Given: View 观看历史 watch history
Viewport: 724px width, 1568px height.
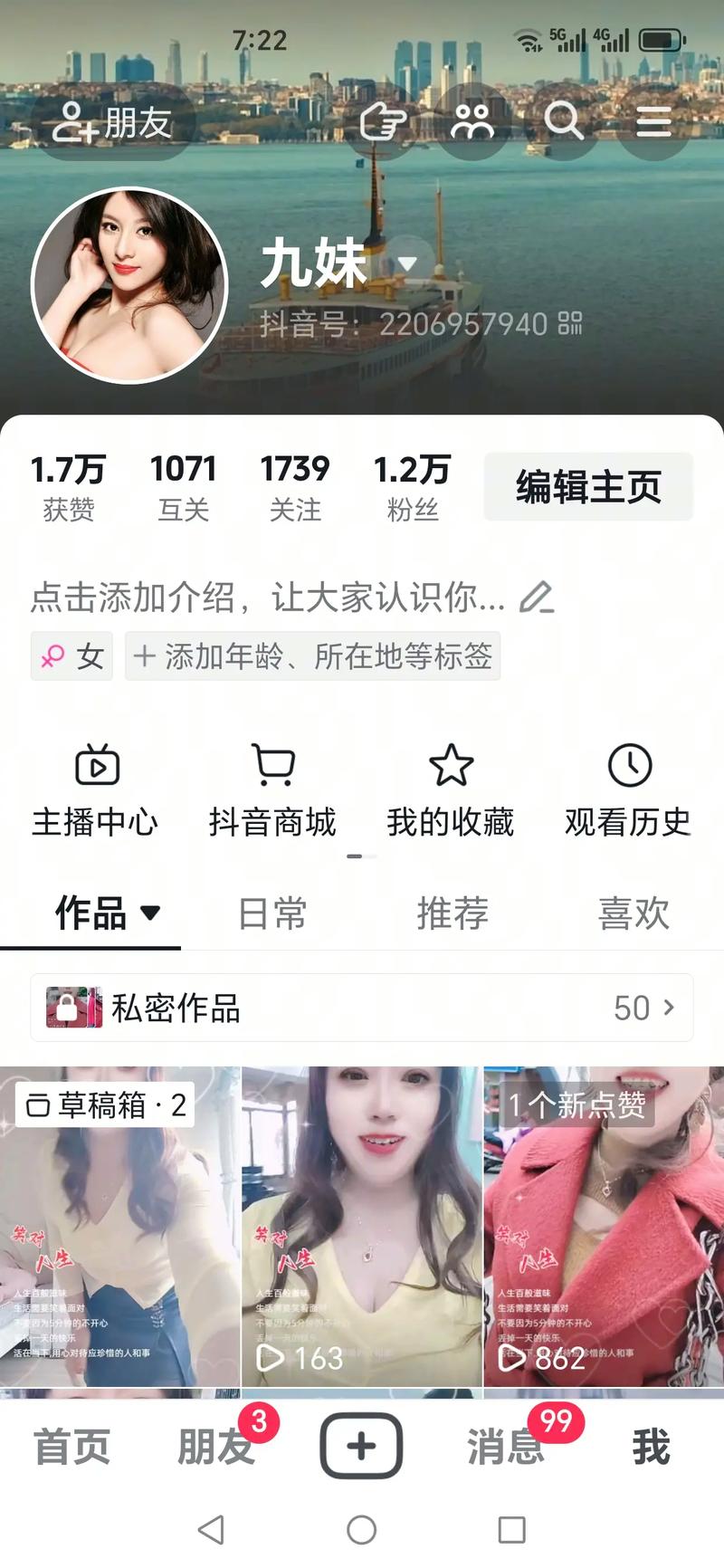Looking at the screenshot, I should [x=628, y=789].
